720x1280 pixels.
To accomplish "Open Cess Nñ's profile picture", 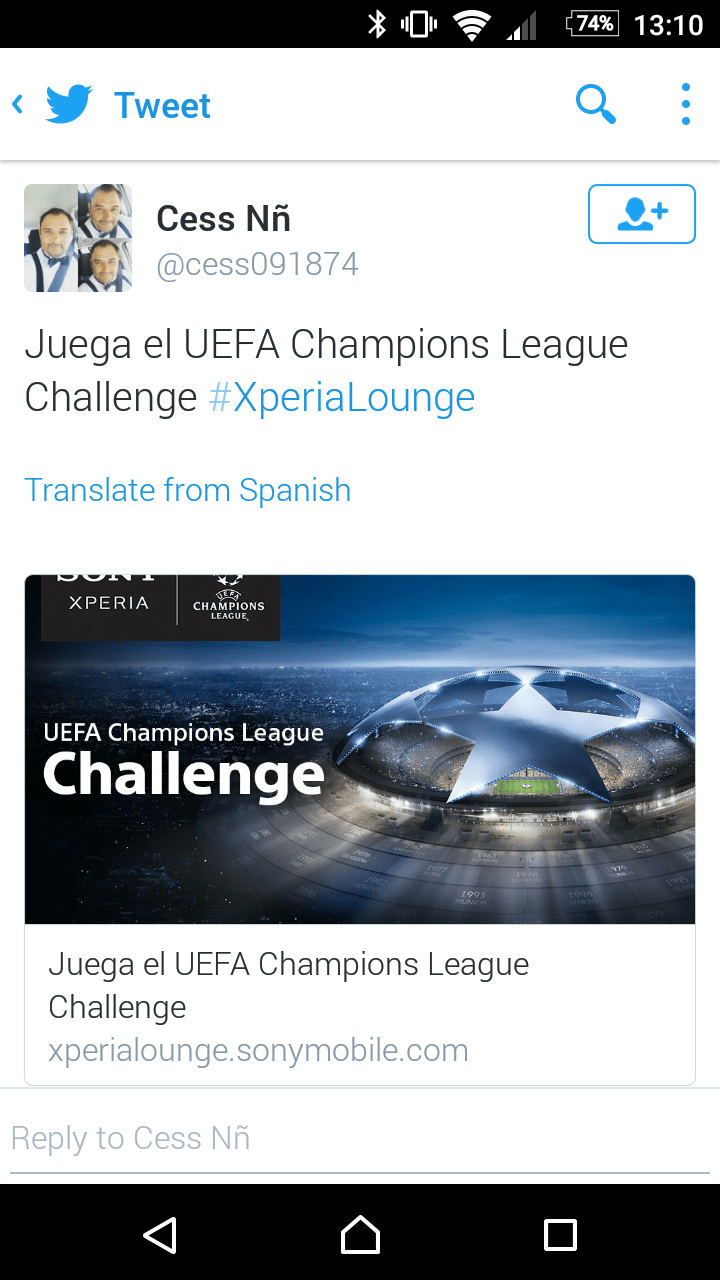I will tap(78, 238).
